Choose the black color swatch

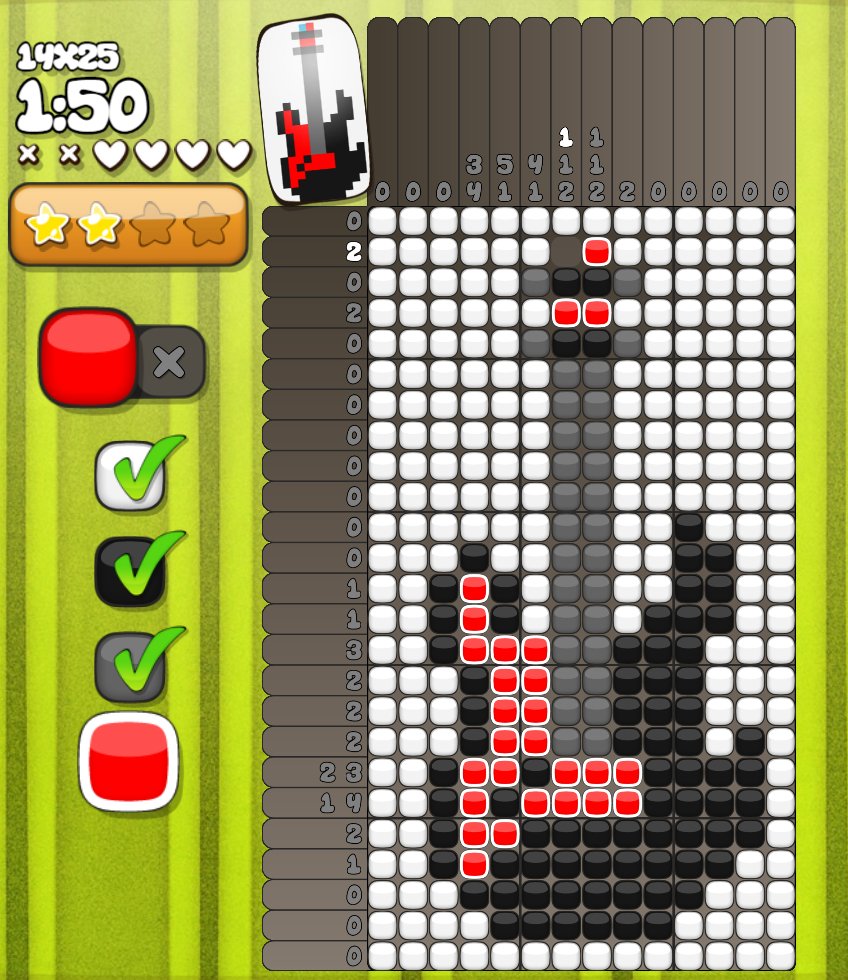130,572
